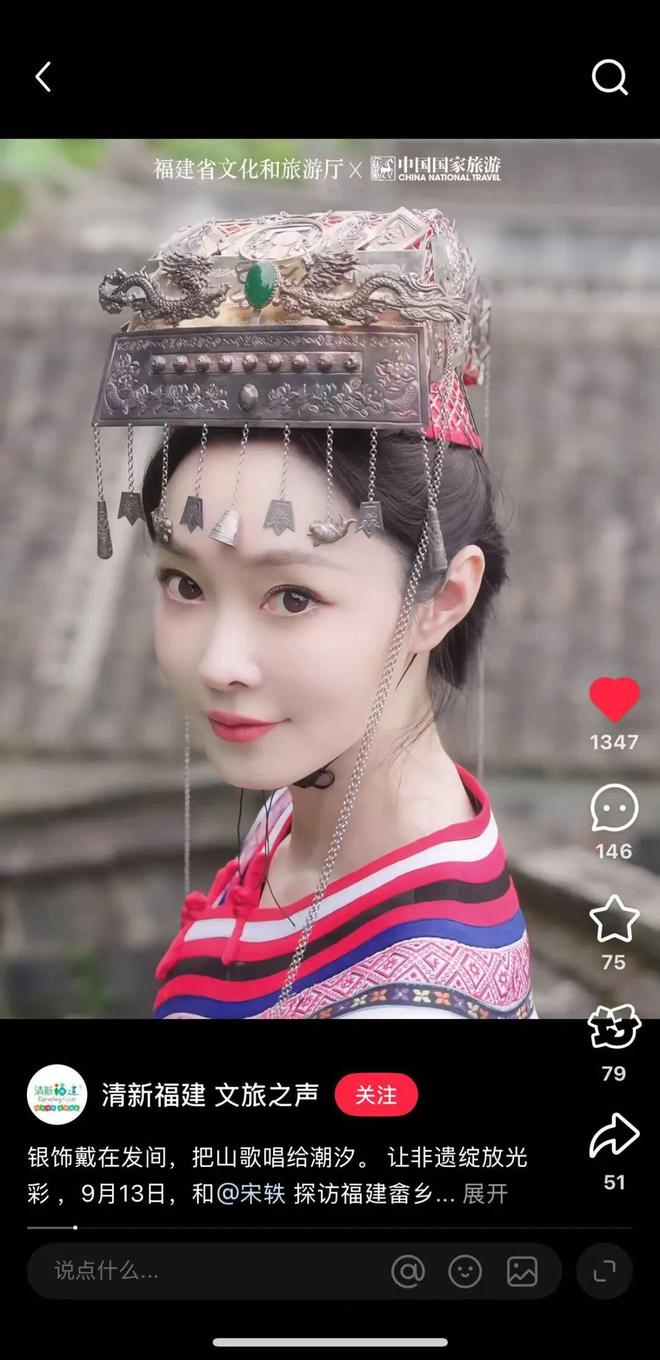The width and height of the screenshot is (660, 1360).
Task: Tap the recommend icon above 79
Action: [x=613, y=1027]
